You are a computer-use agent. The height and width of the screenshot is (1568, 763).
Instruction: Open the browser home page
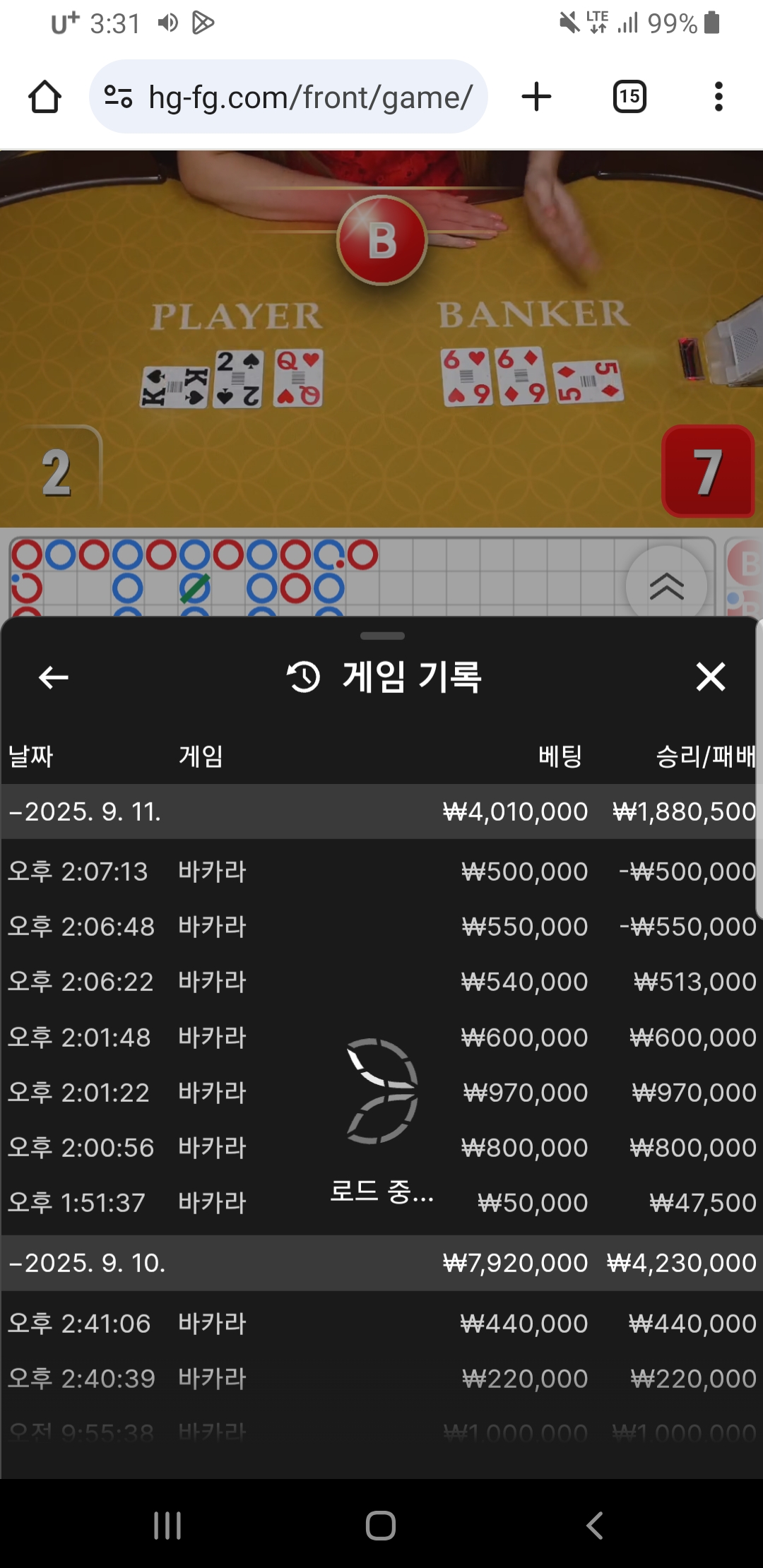click(45, 97)
